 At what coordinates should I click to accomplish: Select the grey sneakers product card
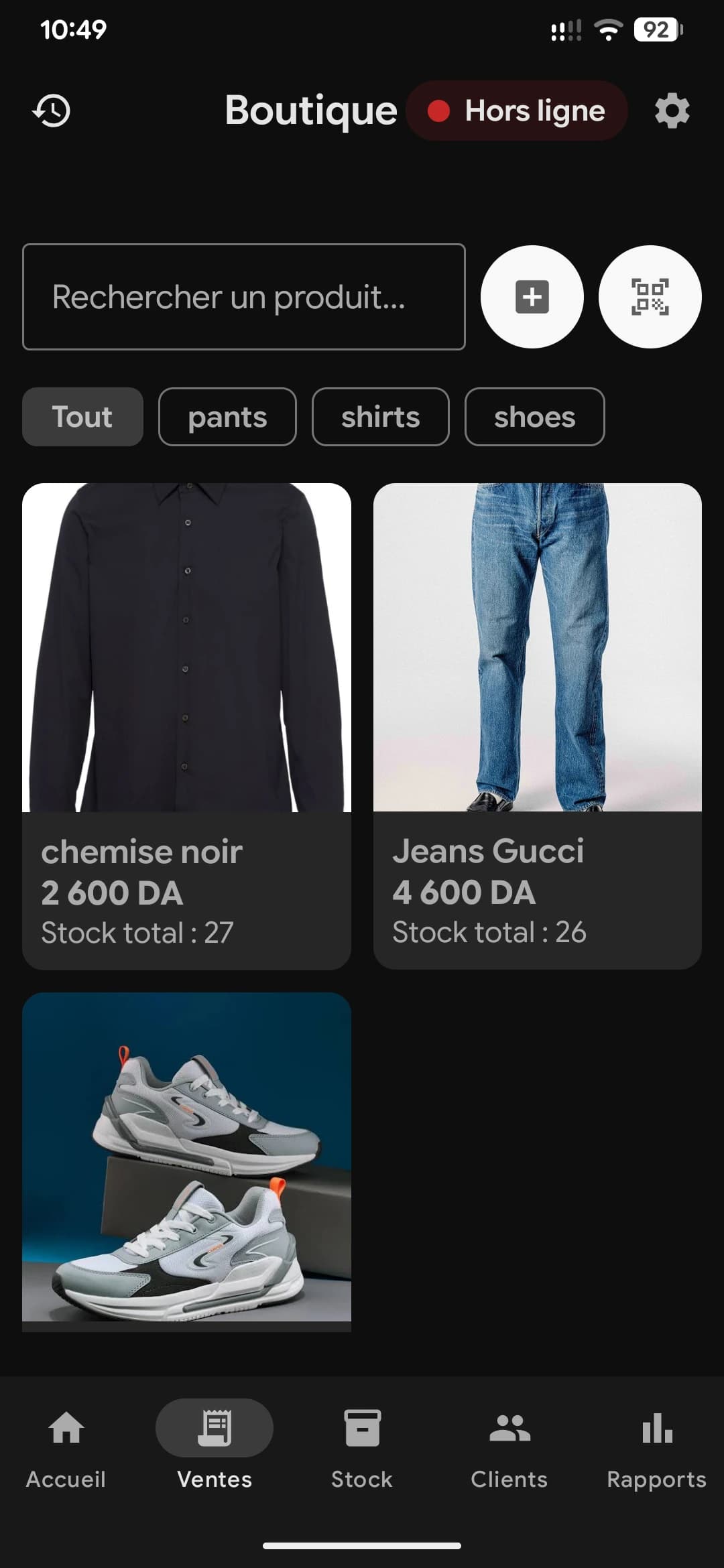186,1162
